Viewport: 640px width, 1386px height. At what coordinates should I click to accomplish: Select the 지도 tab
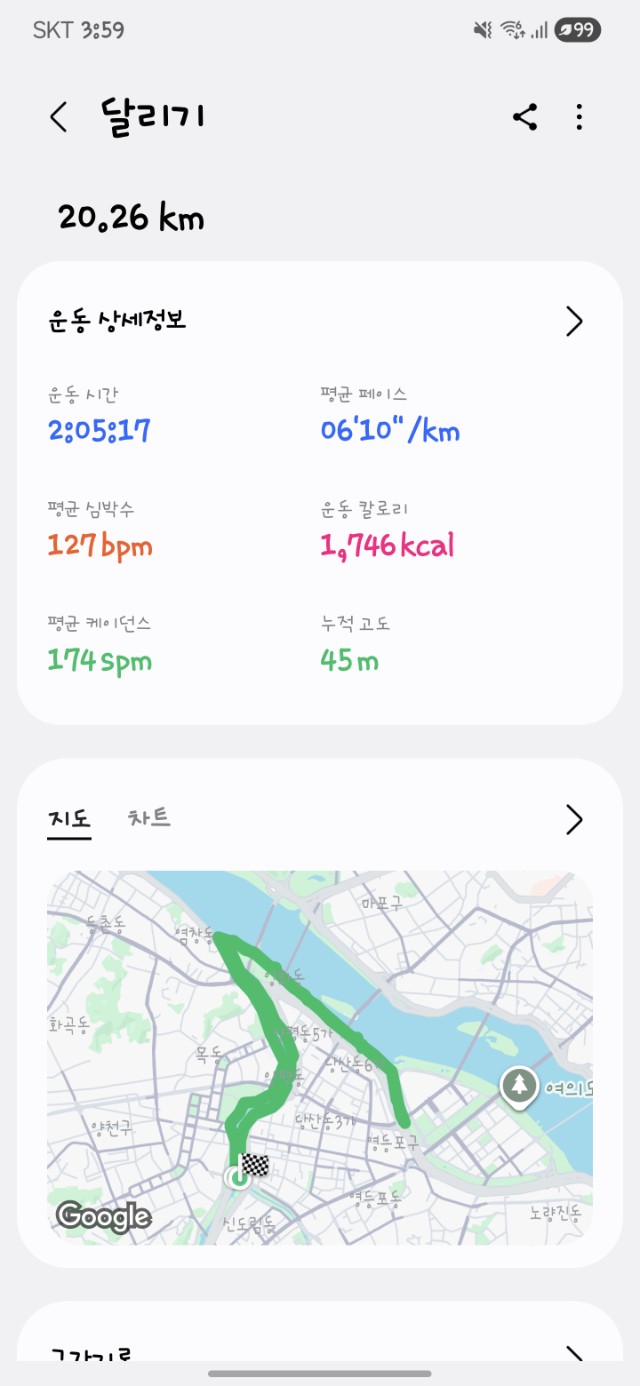coord(69,819)
